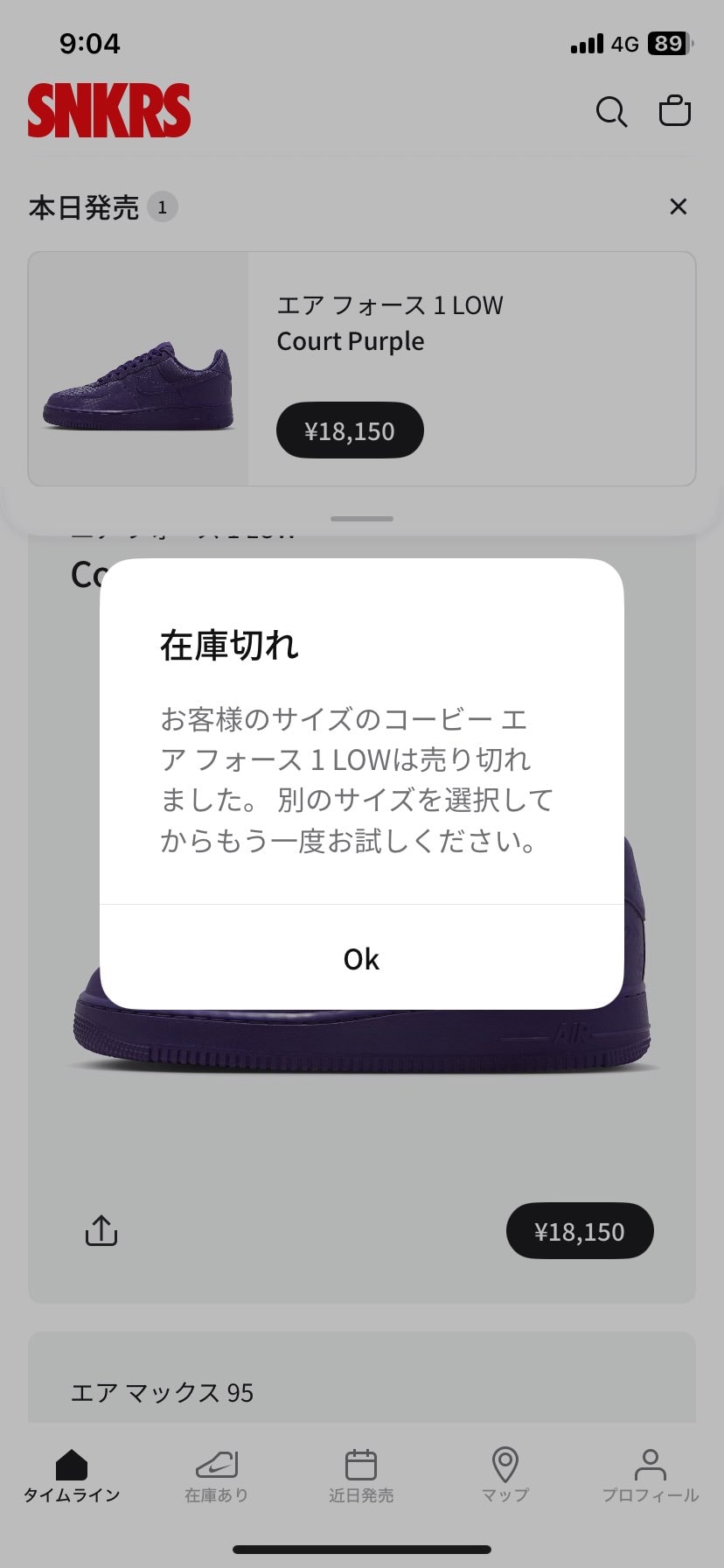Open the マップ tab
The image size is (724, 1568).
505,1475
